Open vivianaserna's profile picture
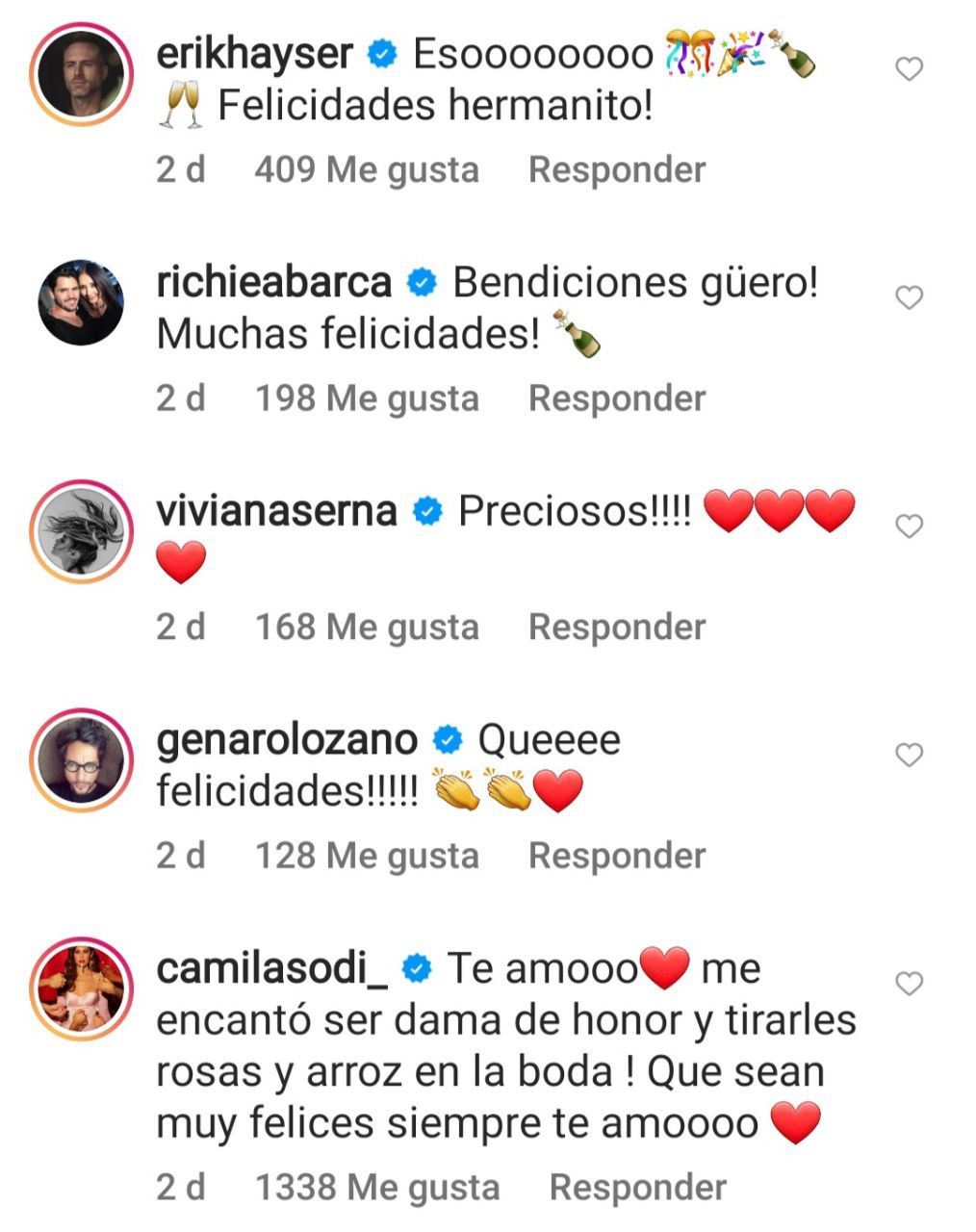The height and width of the screenshot is (1232, 976). pyautogui.click(x=81, y=530)
